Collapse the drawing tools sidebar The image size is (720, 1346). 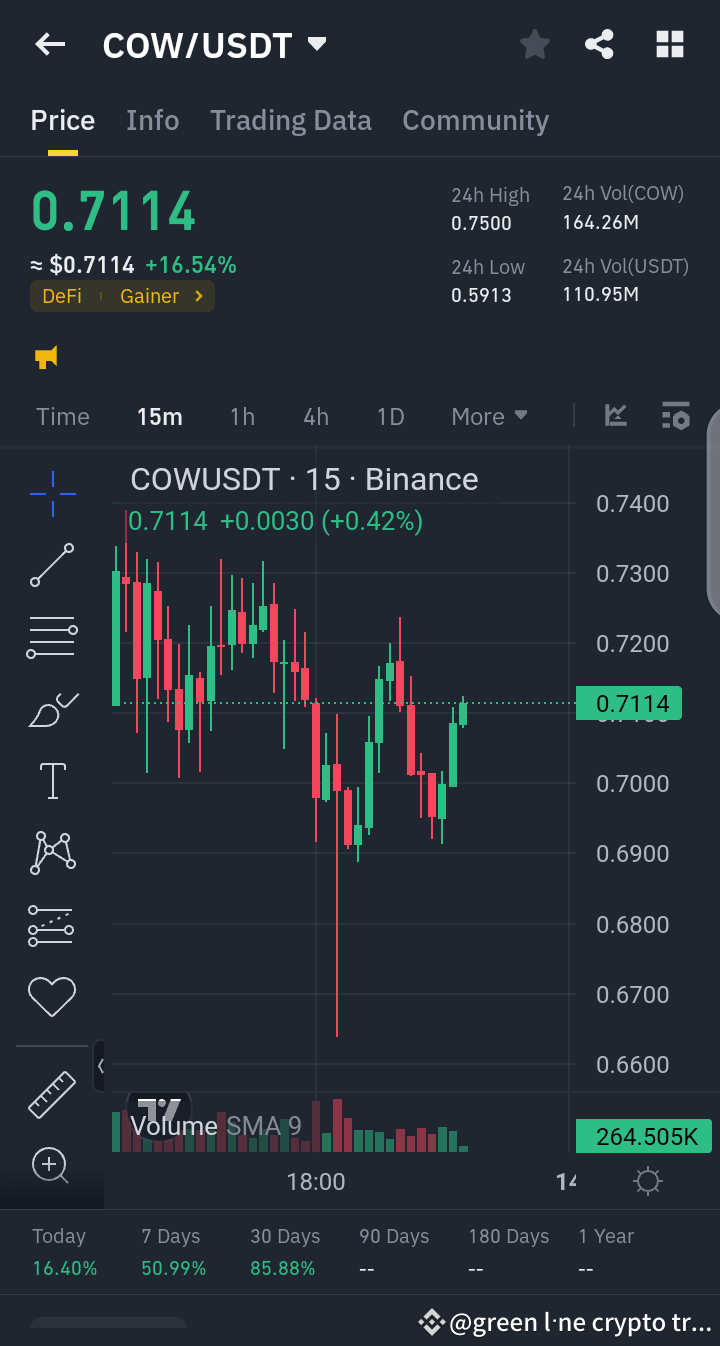pyautogui.click(x=101, y=1065)
